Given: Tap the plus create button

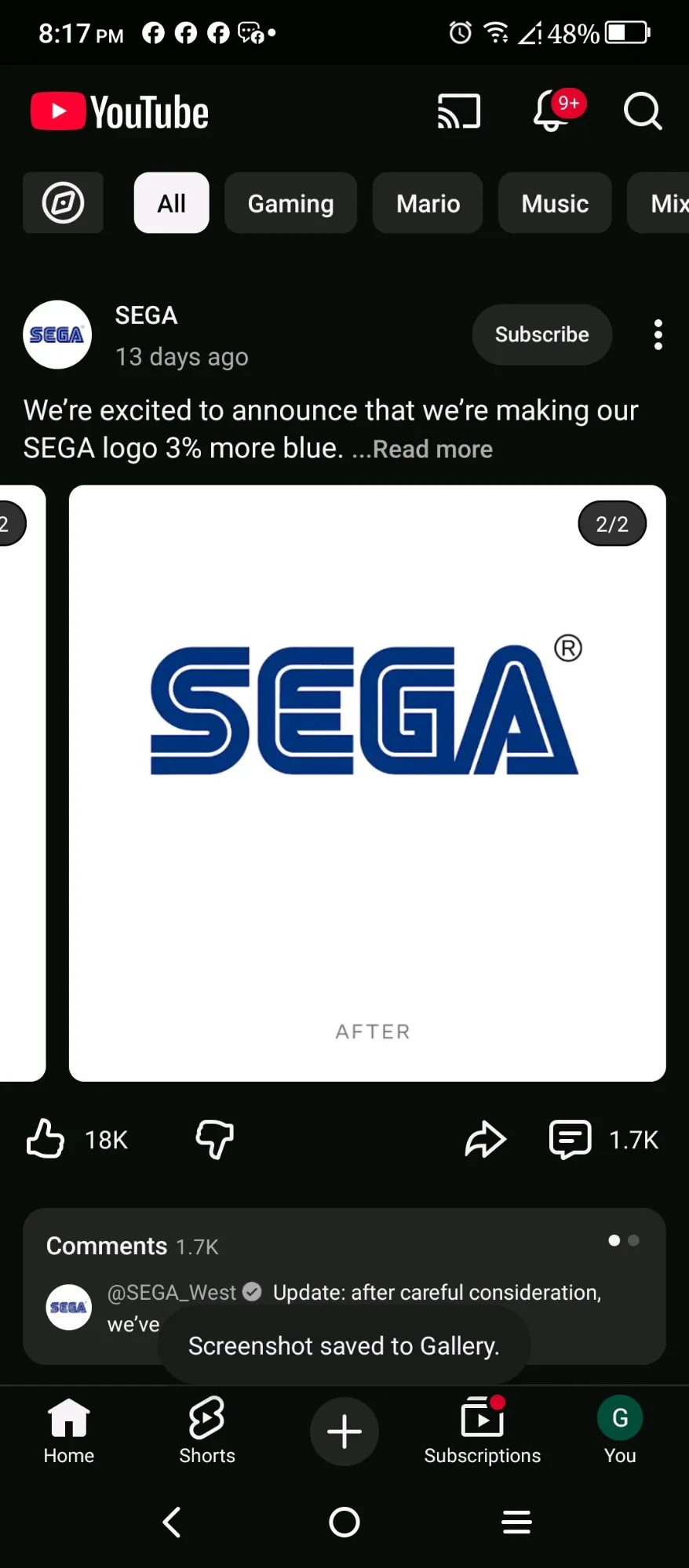Looking at the screenshot, I should [344, 1432].
